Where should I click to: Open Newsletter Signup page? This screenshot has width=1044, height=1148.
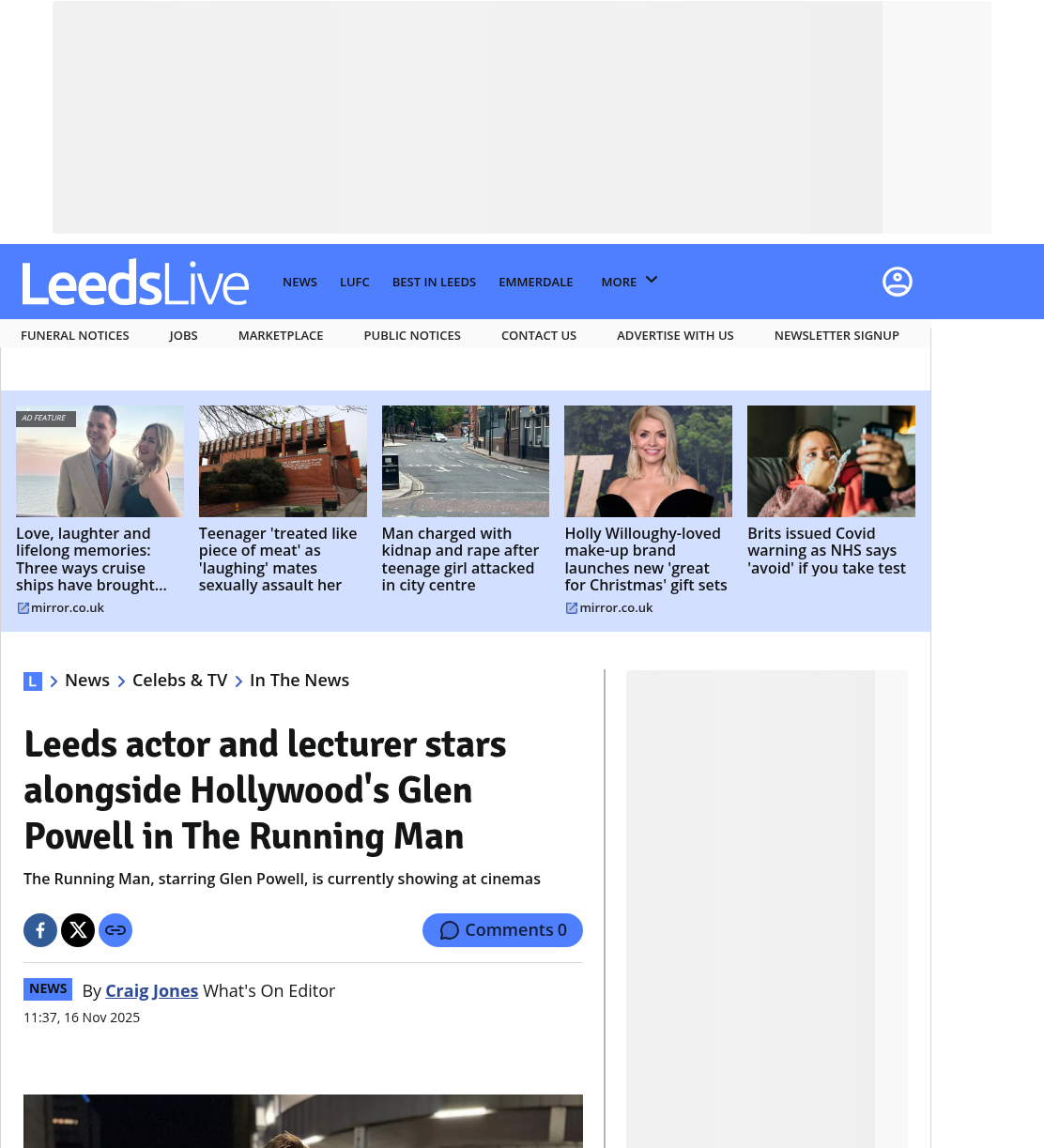(x=837, y=335)
